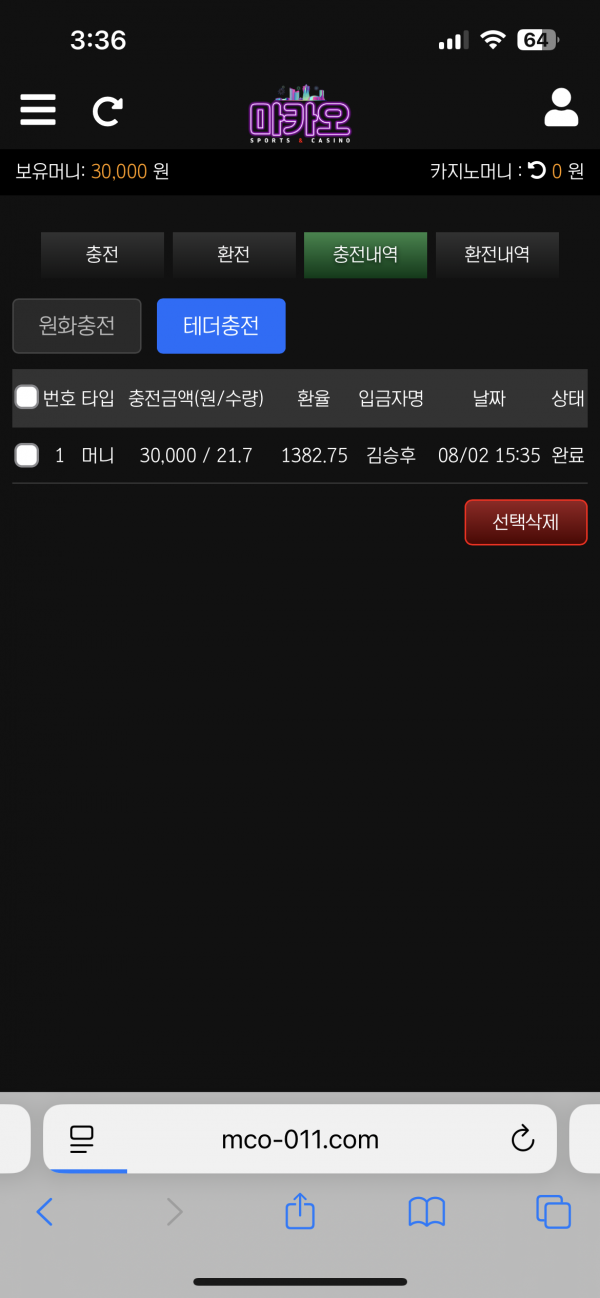
Task: Choose 원화충전 option
Action: point(77,326)
